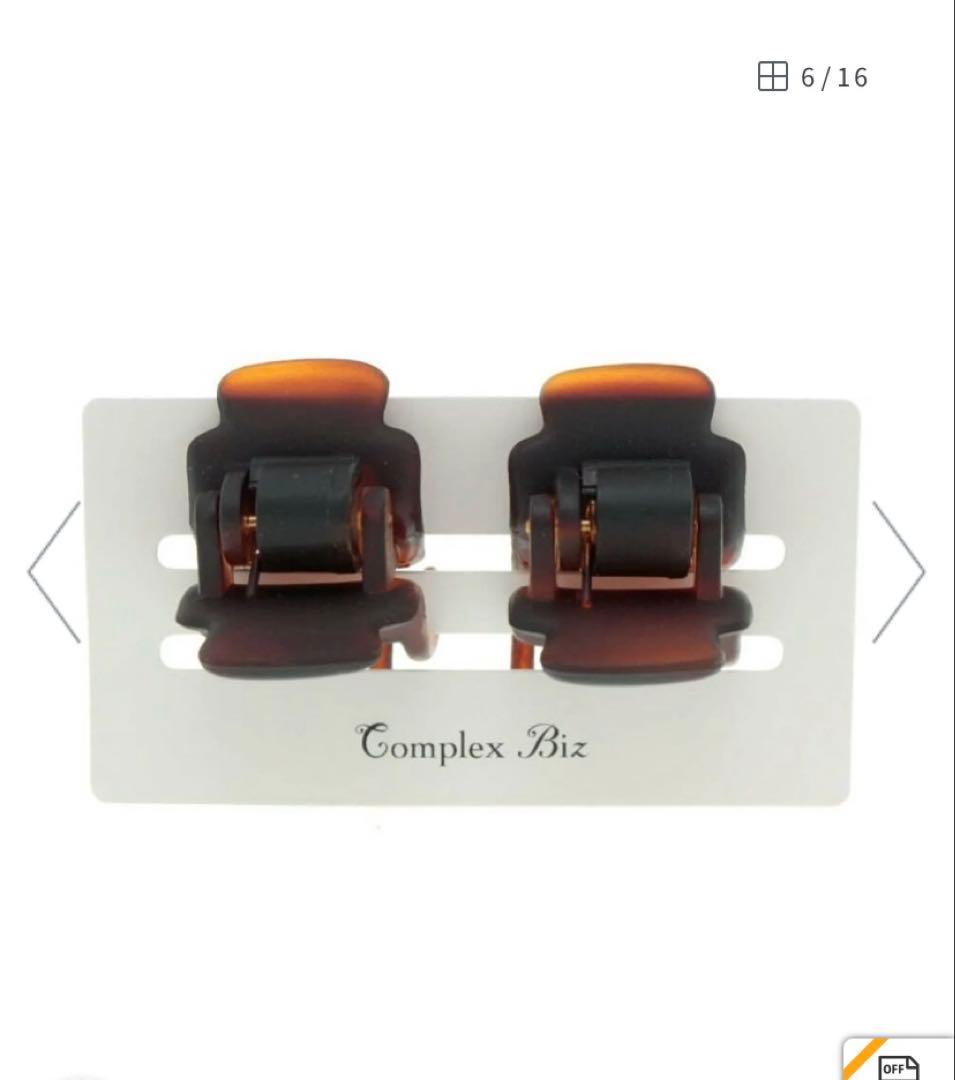Go to the next product image
This screenshot has width=955, height=1080.
point(898,571)
